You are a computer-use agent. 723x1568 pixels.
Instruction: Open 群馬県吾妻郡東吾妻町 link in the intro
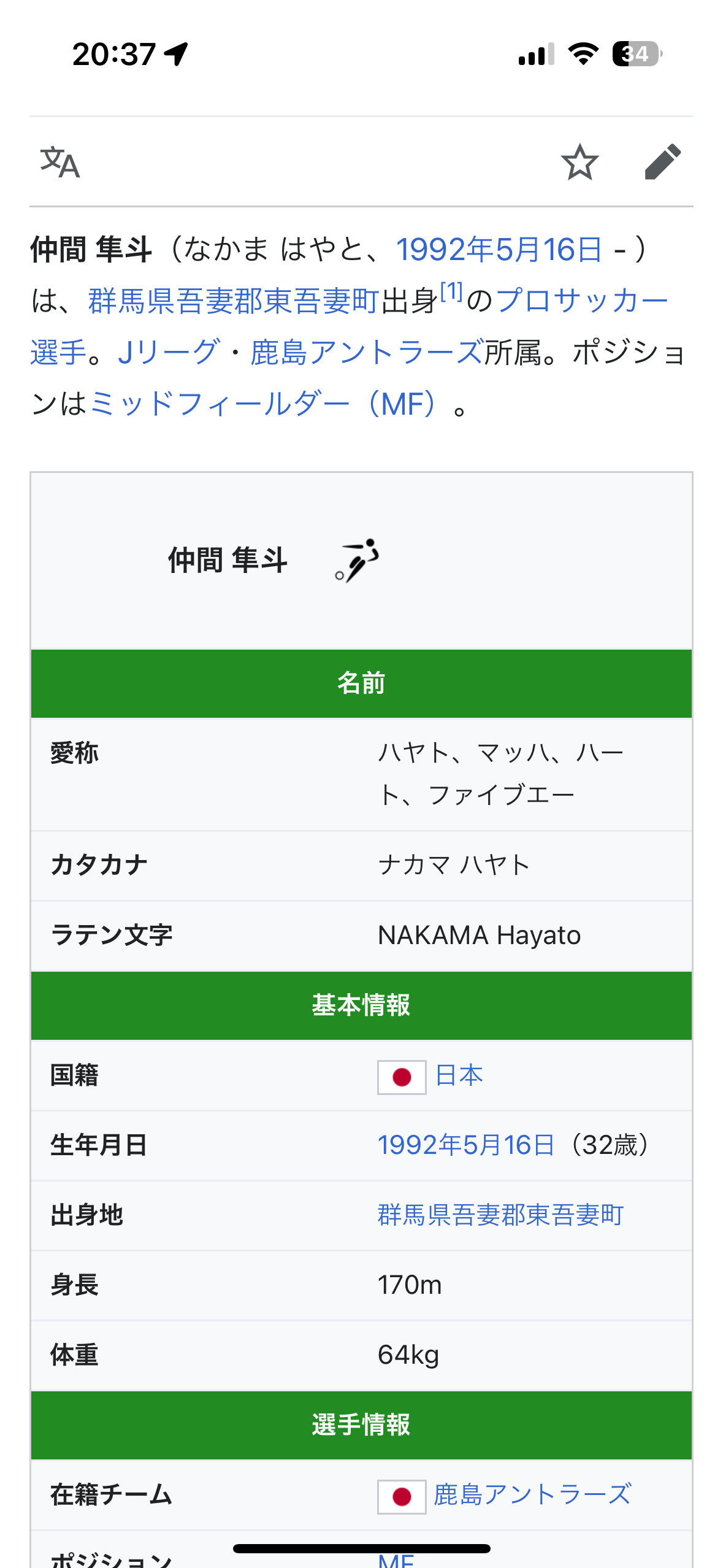tap(234, 301)
